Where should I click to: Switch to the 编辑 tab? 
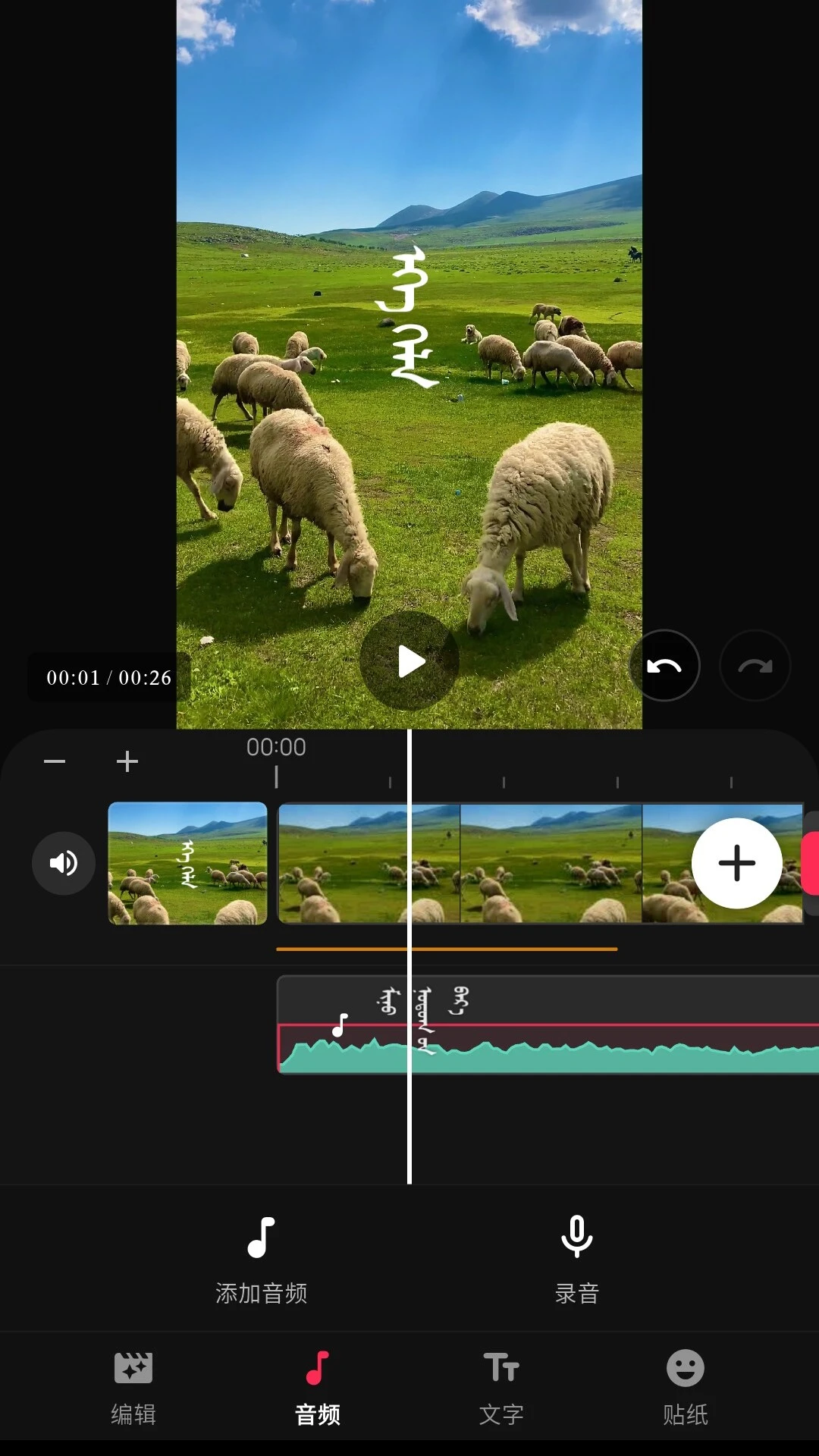pyautogui.click(x=133, y=1388)
